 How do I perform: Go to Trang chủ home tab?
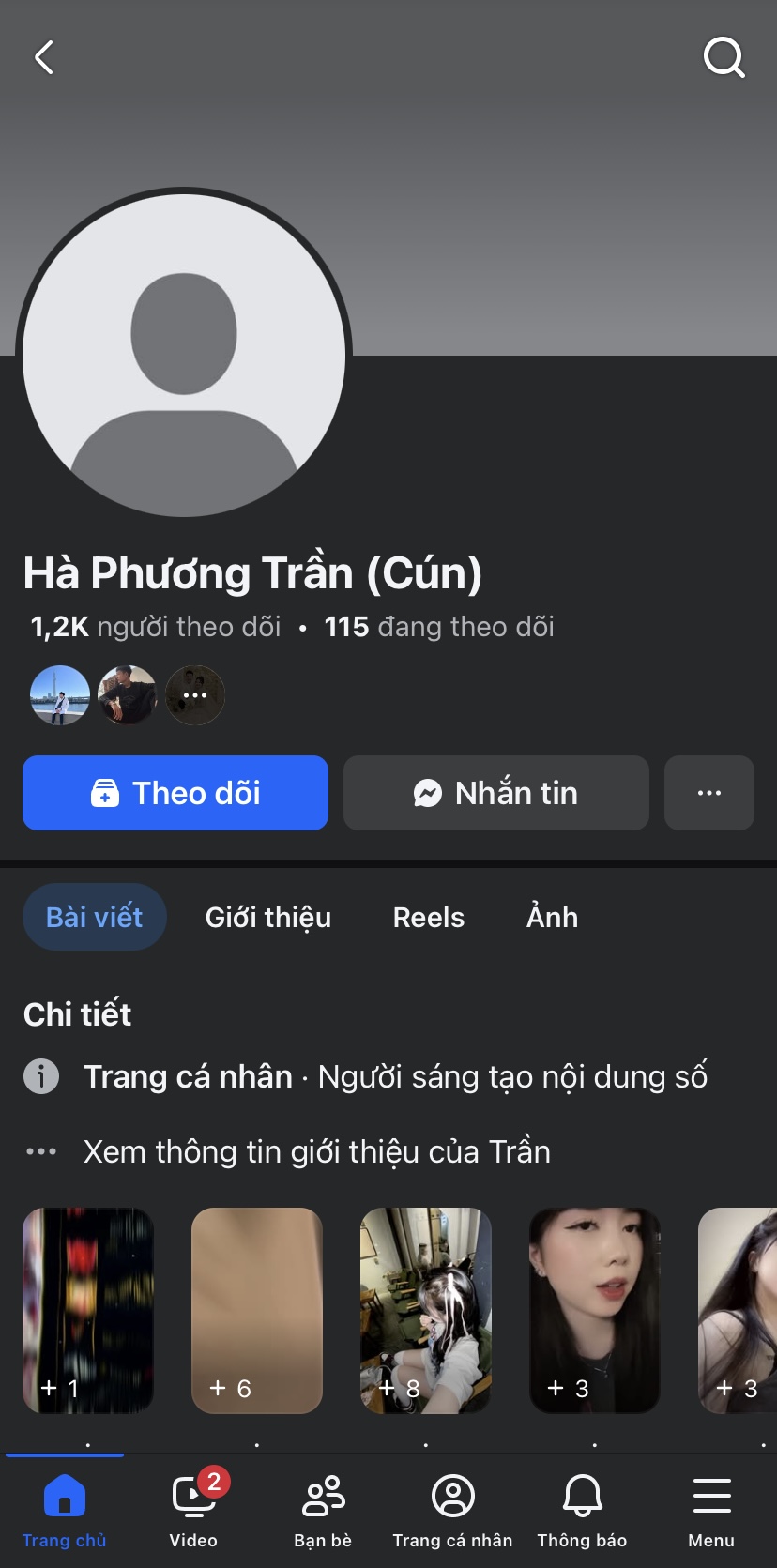(64, 1509)
